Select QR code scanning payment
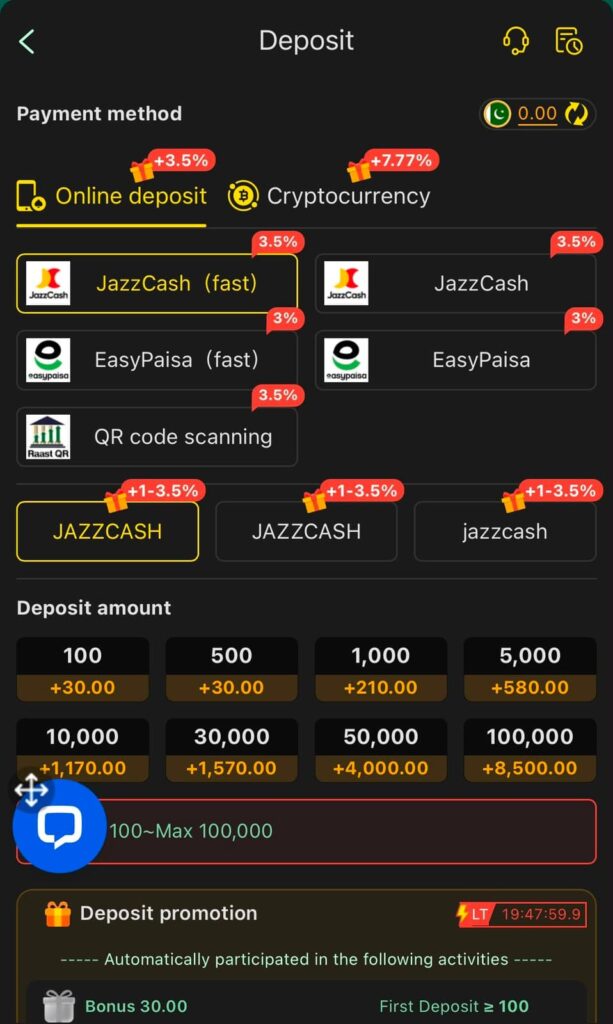 coord(157,437)
